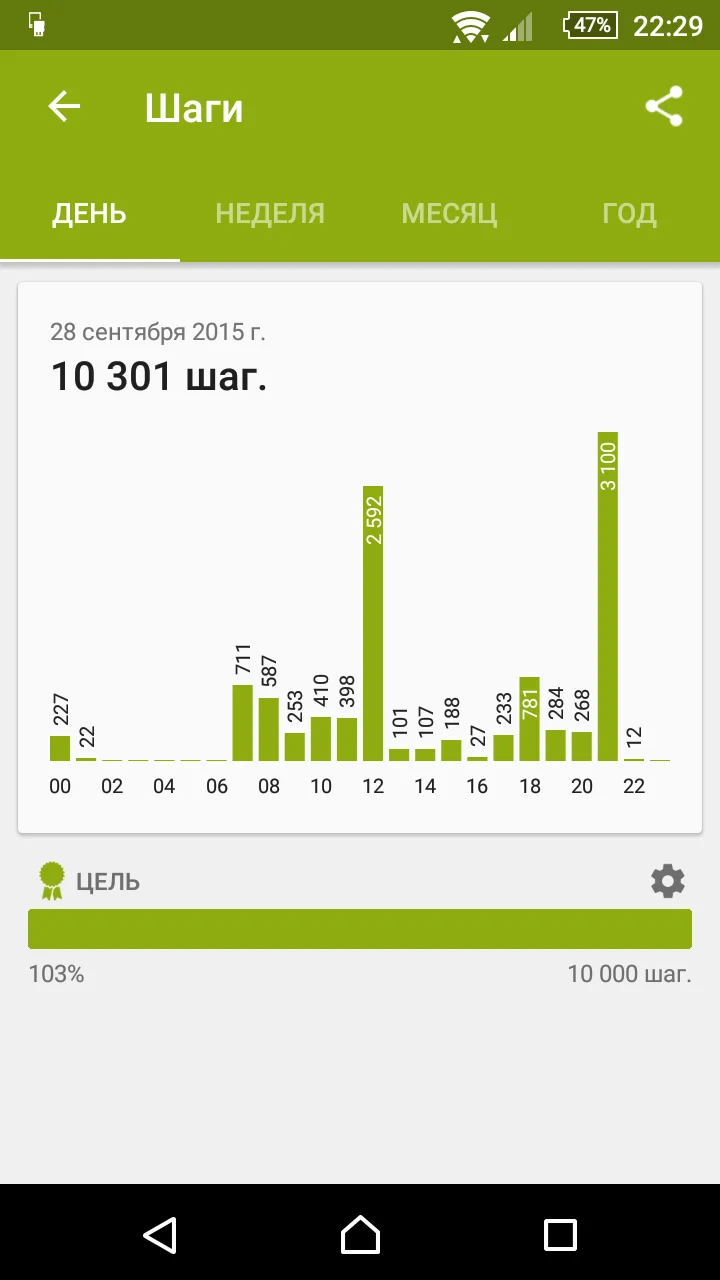Viewport: 720px width, 1280px height.
Task: Open the recent apps overview
Action: click(x=560, y=1234)
